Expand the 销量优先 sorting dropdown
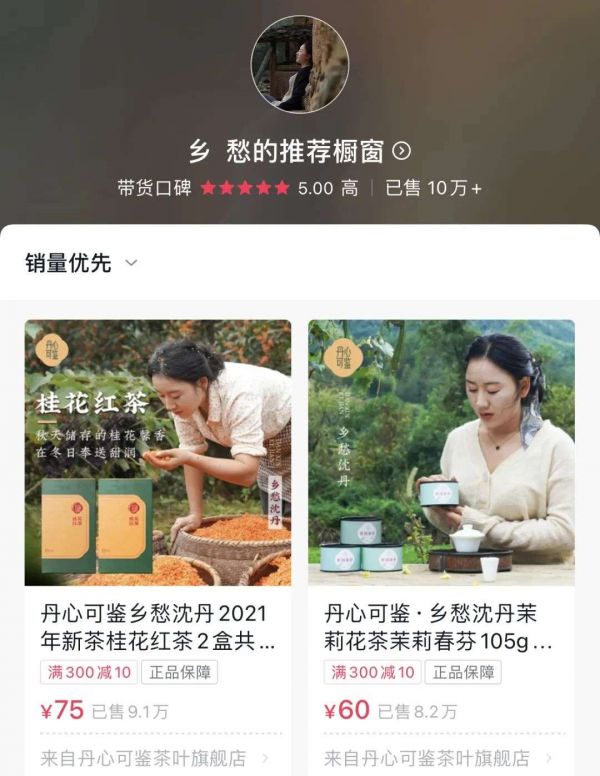Screen dimensions: 600x776 (x=82, y=263)
